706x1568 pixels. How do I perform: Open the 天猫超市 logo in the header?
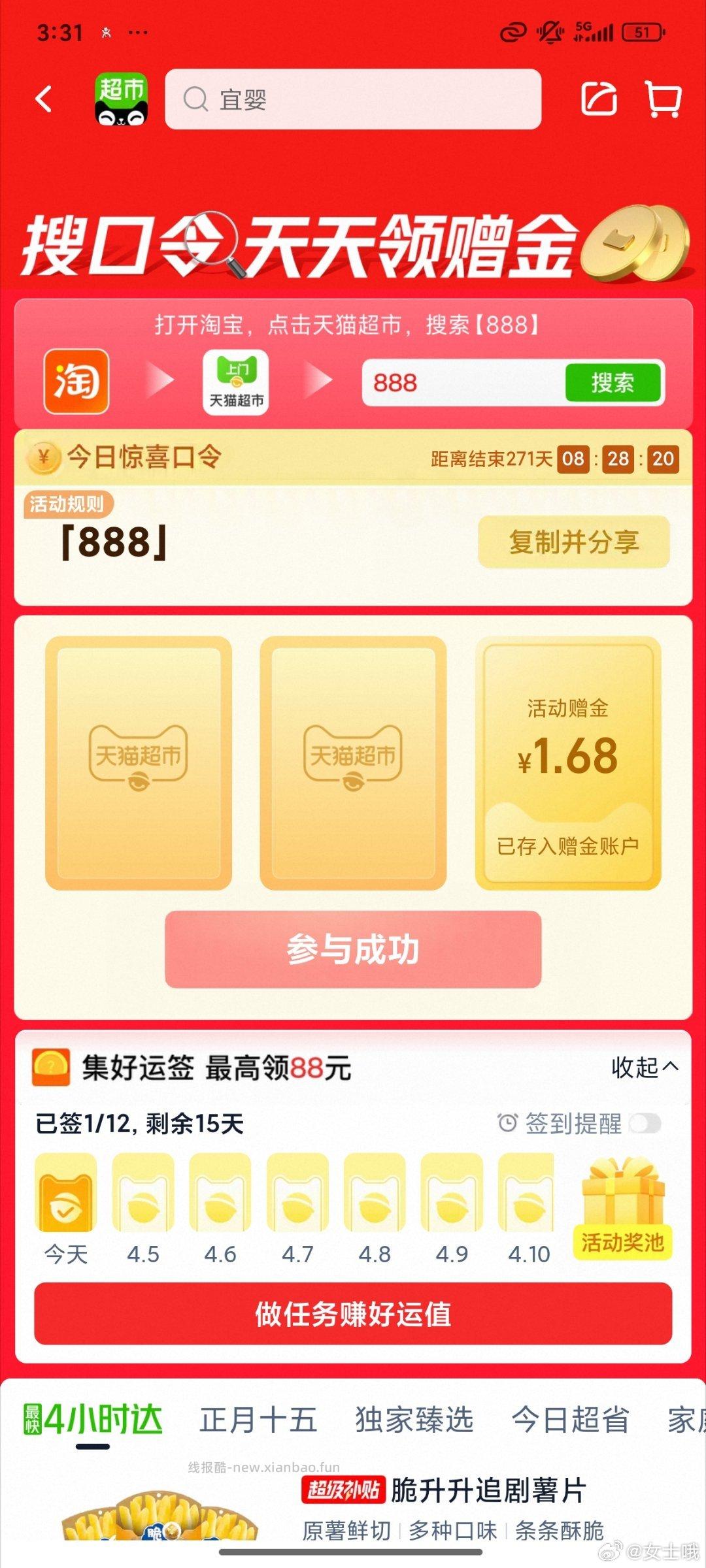coord(122,99)
